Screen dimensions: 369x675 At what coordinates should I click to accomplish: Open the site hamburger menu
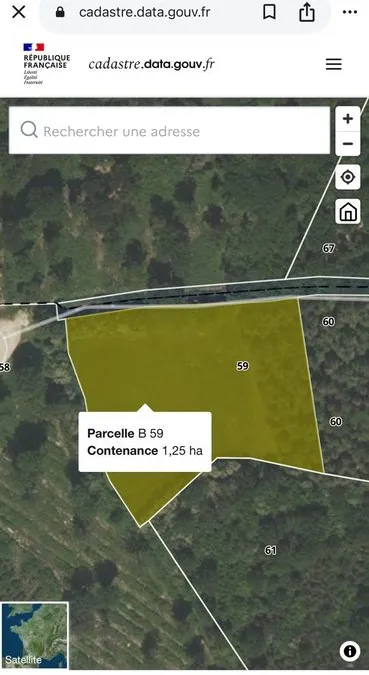tap(334, 64)
